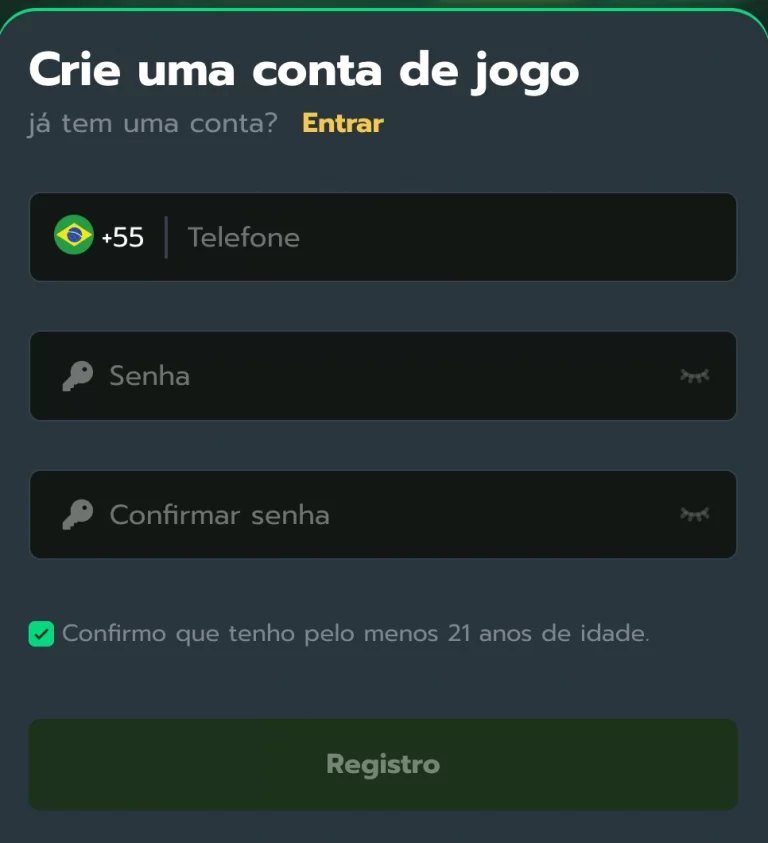Reveal text in the Confirmar senha field

click(694, 515)
